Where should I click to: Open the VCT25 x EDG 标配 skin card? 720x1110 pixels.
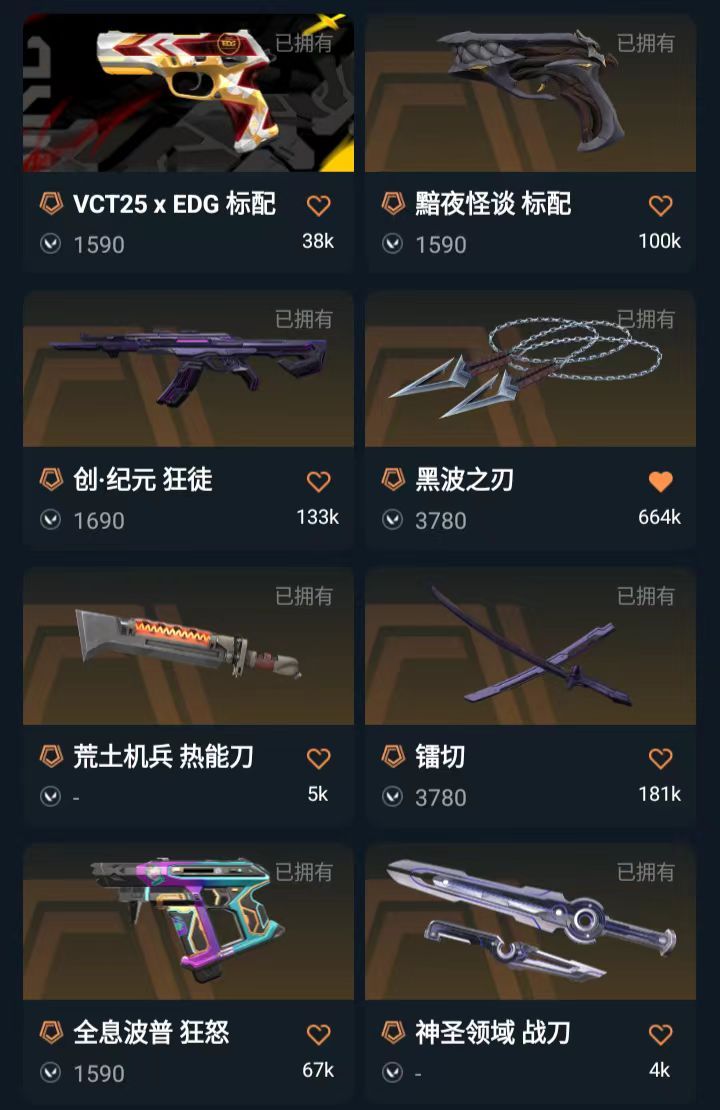188,93
